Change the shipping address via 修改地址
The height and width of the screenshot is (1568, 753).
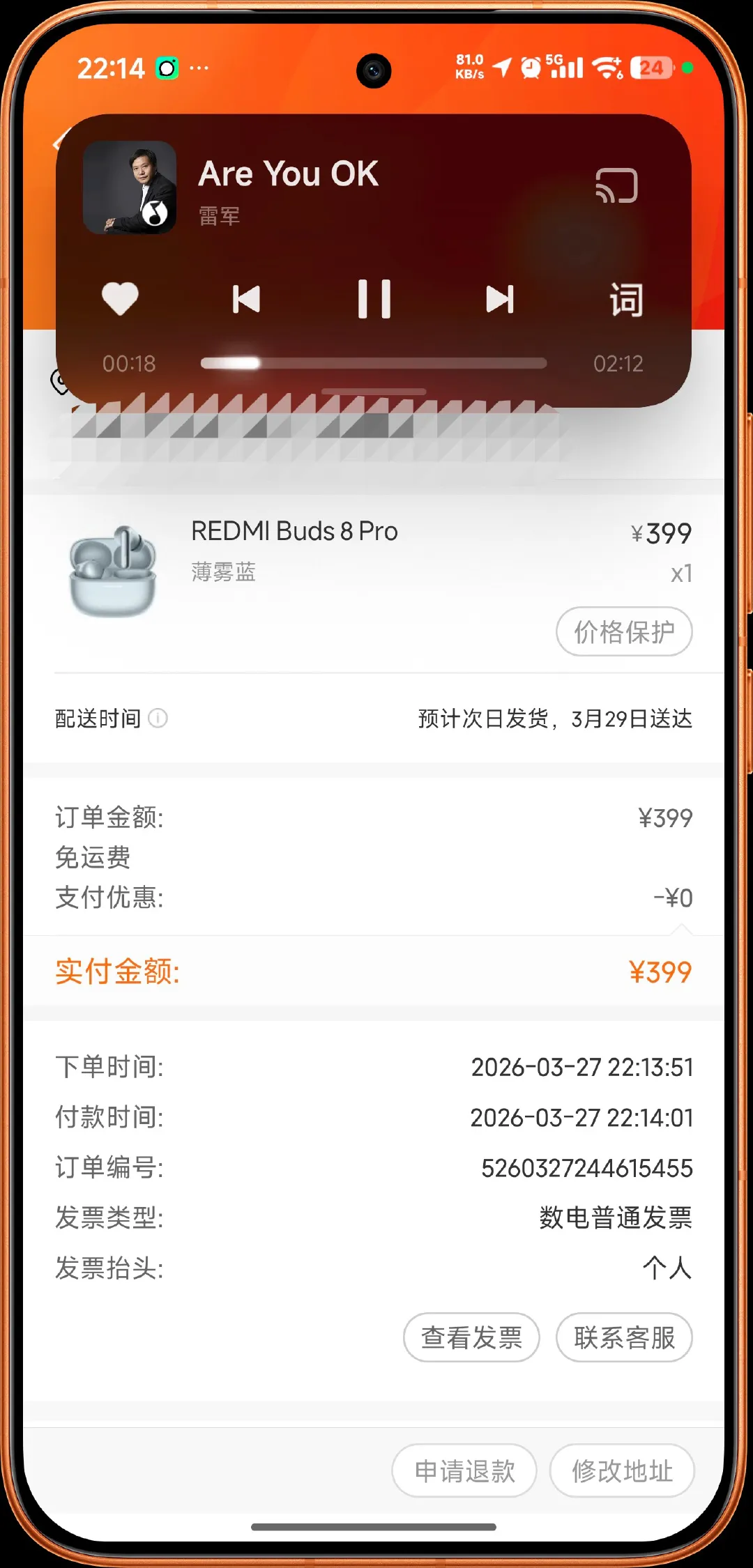(x=622, y=1471)
